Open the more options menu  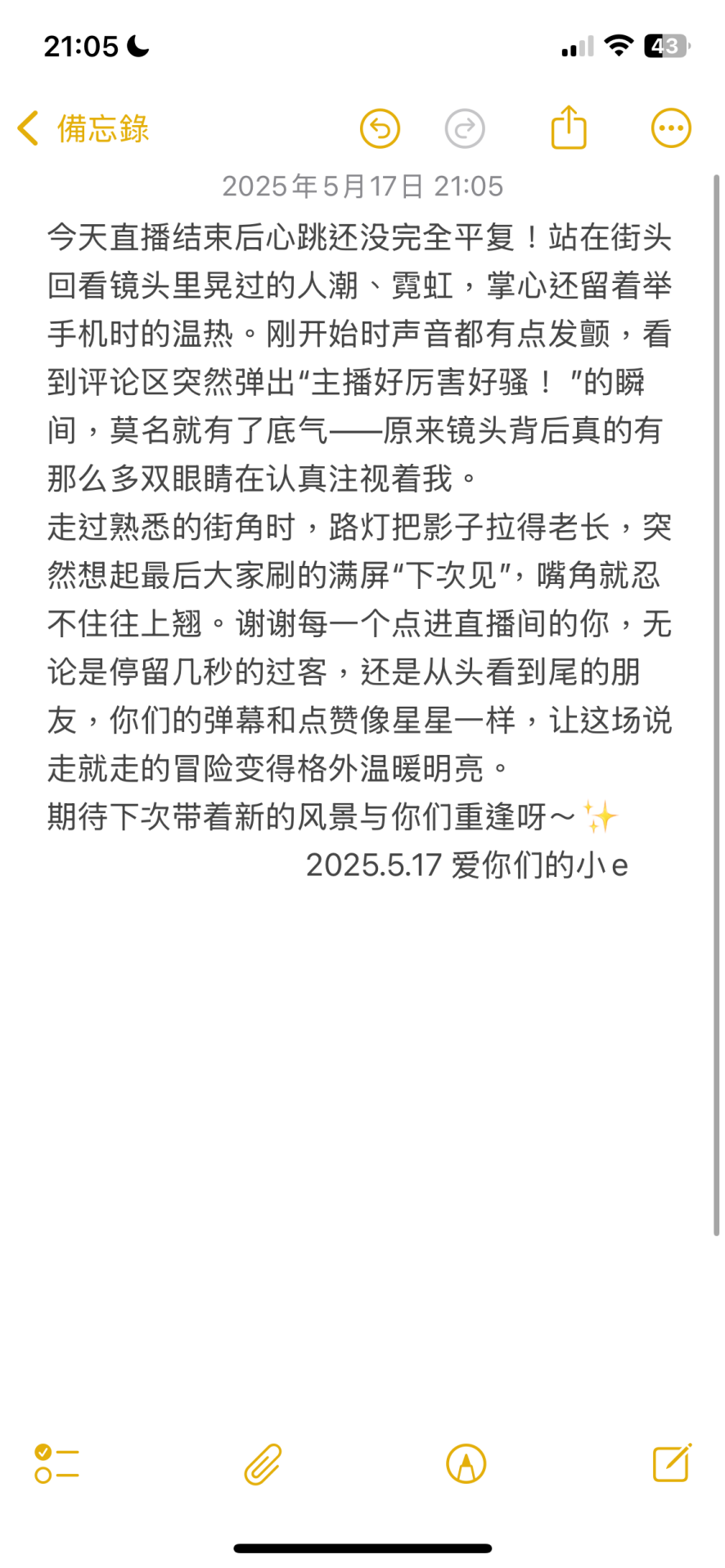tap(671, 128)
